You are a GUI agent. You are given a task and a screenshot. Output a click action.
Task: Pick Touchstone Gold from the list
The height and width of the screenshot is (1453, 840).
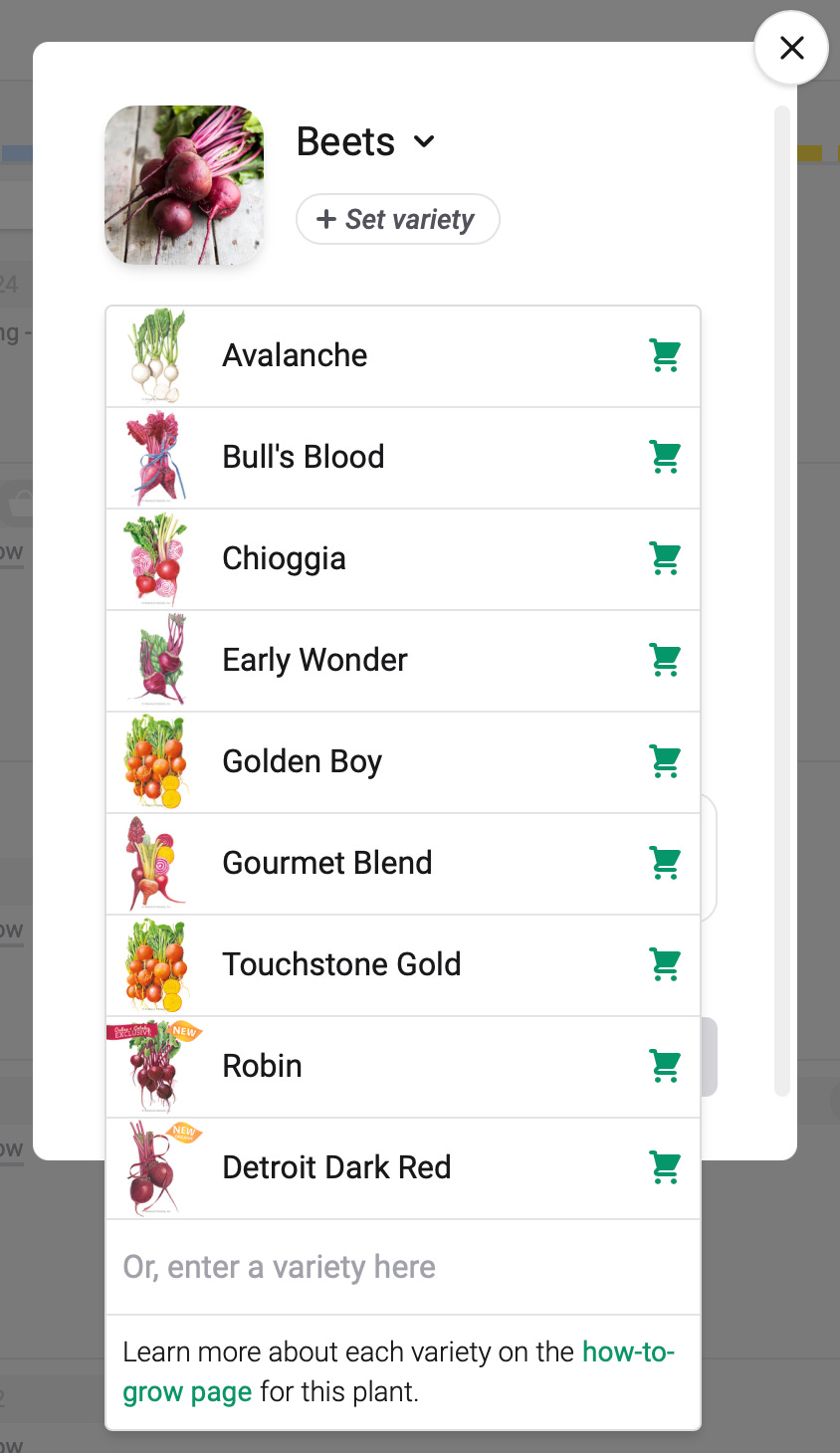341,964
